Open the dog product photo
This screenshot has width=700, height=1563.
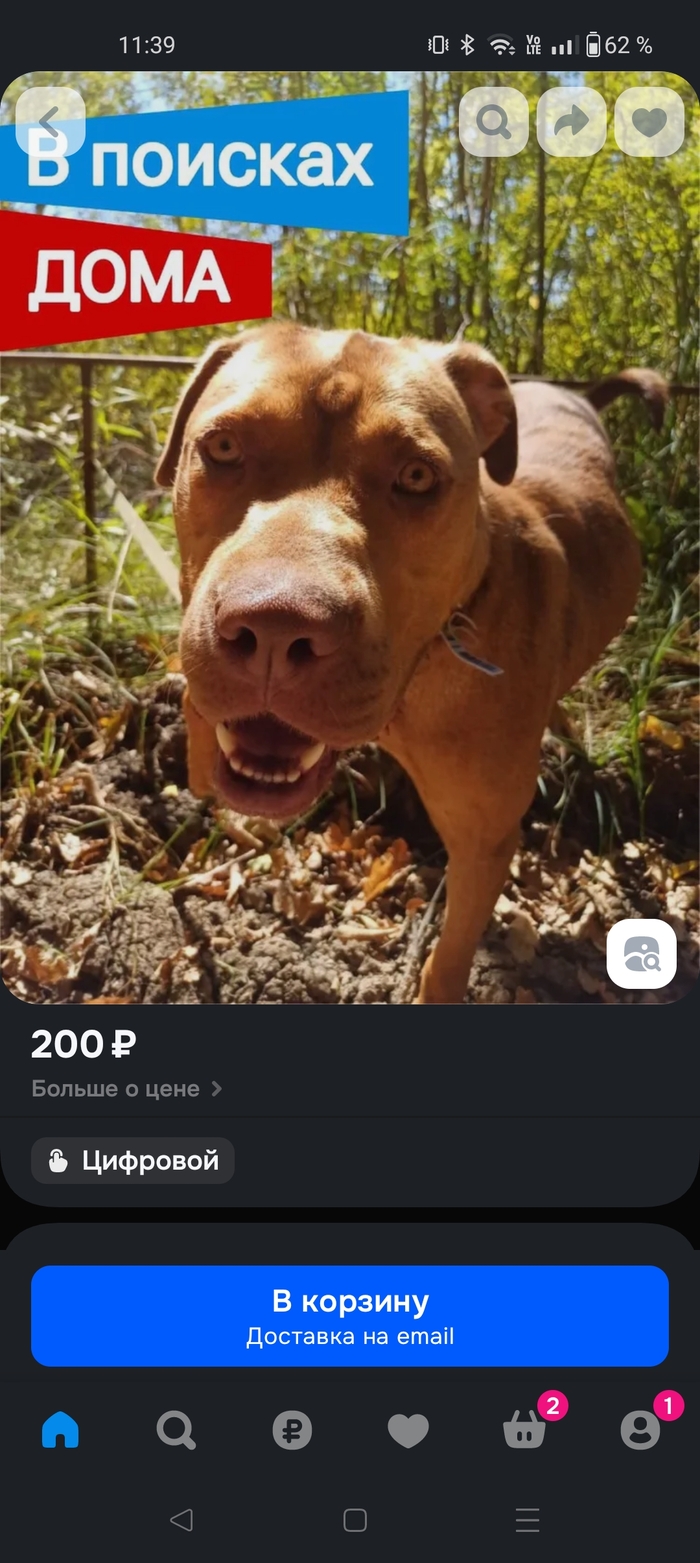(350, 600)
